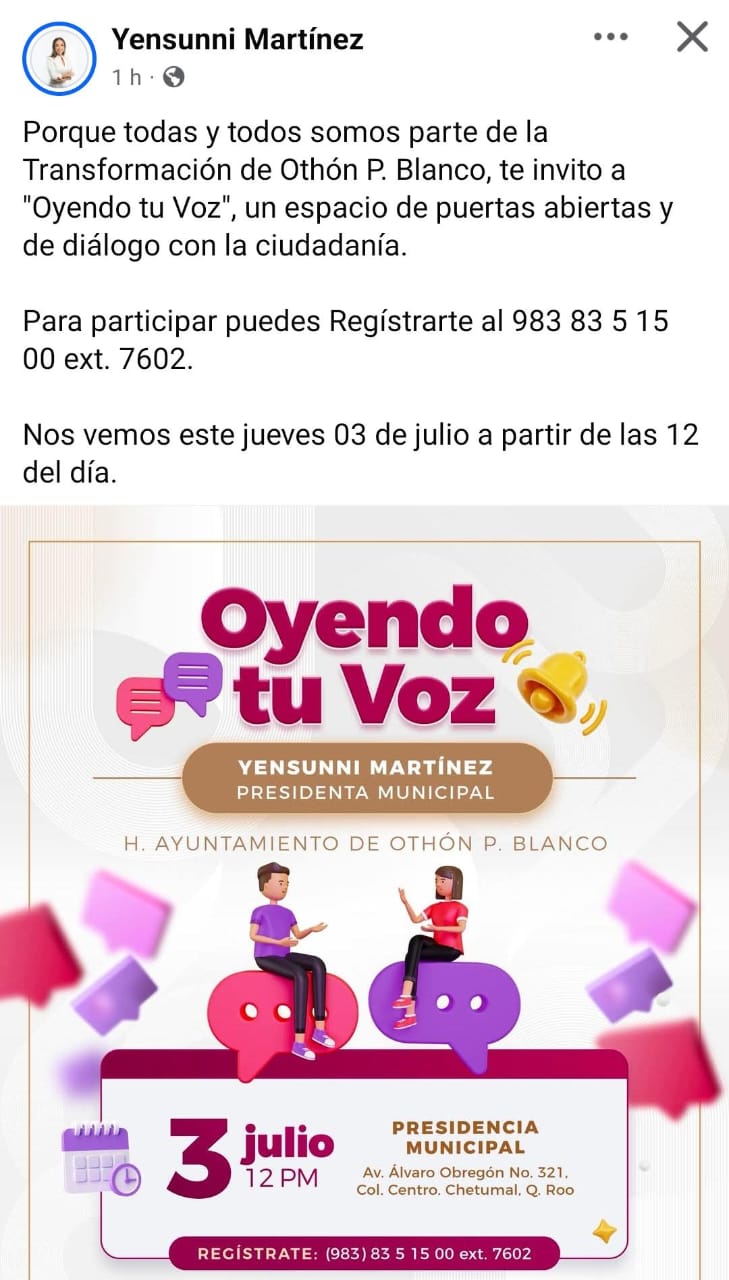Open the Oyendo tu Voz poster image
Image resolution: width=729 pixels, height=1280 pixels.
click(364, 890)
